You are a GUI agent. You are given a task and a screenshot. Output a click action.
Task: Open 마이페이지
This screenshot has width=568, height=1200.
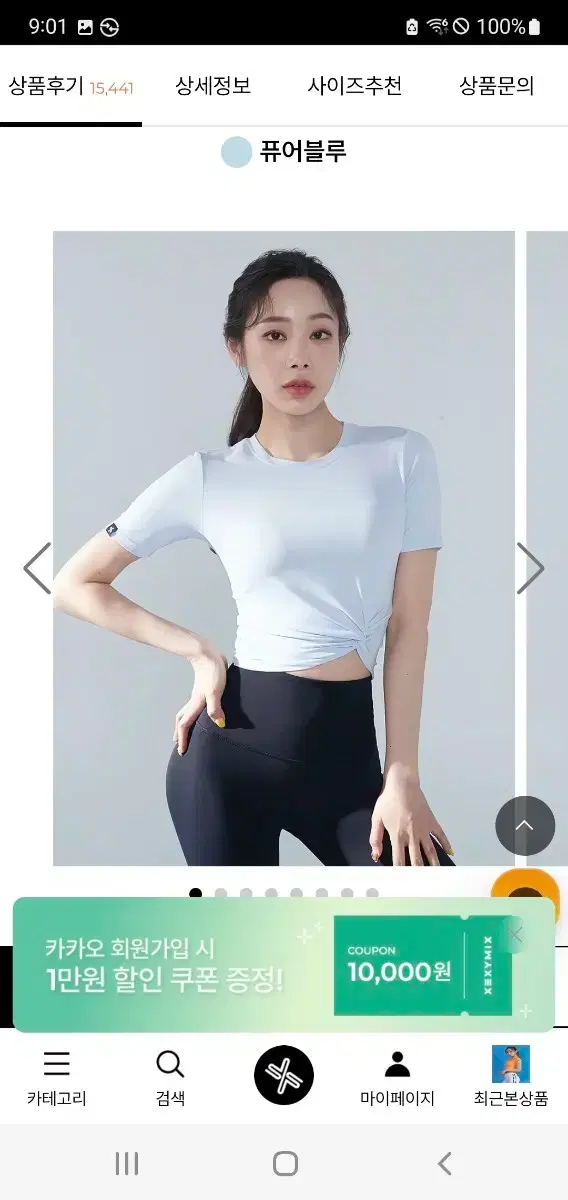click(398, 1078)
